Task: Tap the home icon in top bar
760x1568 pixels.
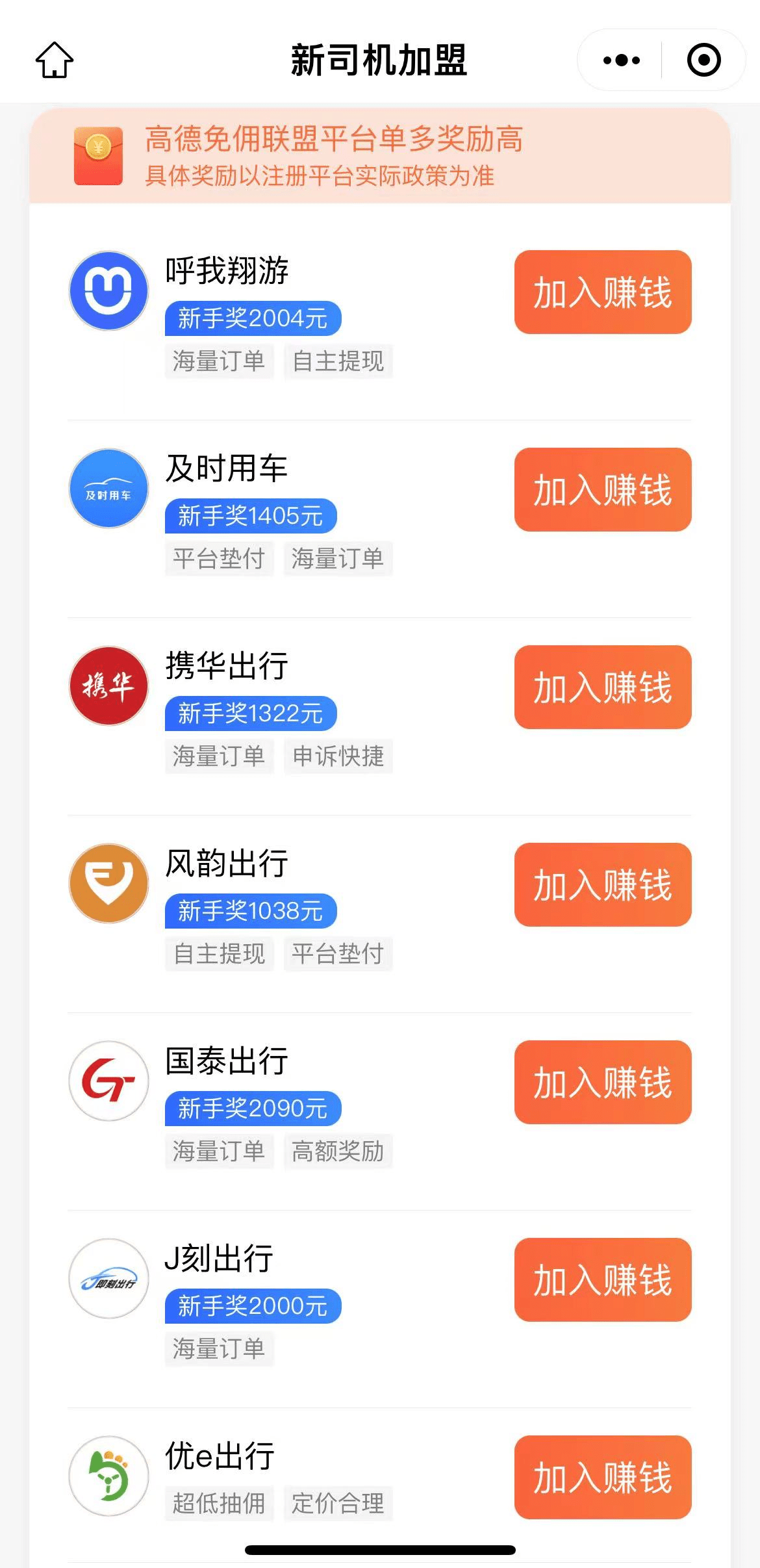Action: 55,59
